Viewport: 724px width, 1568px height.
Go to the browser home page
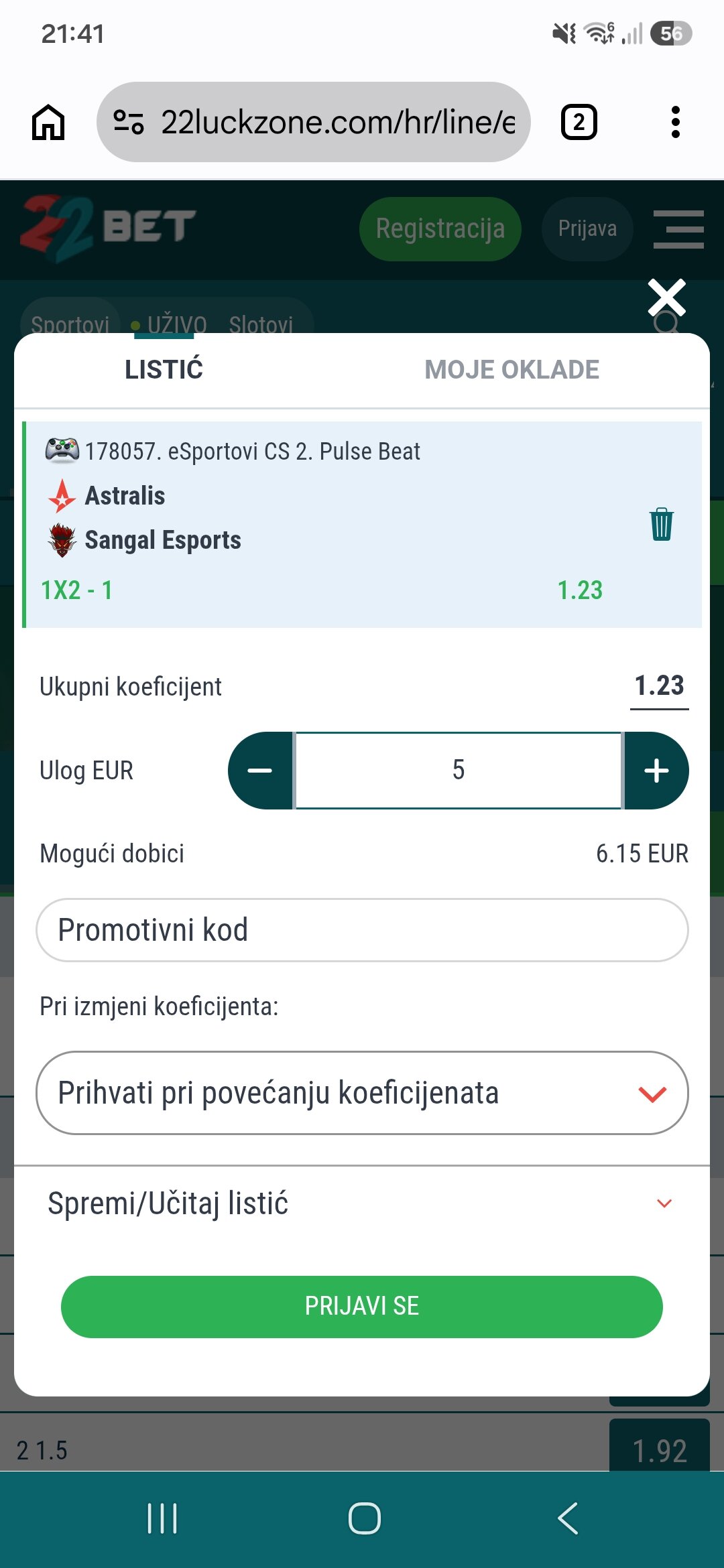pyautogui.click(x=48, y=122)
